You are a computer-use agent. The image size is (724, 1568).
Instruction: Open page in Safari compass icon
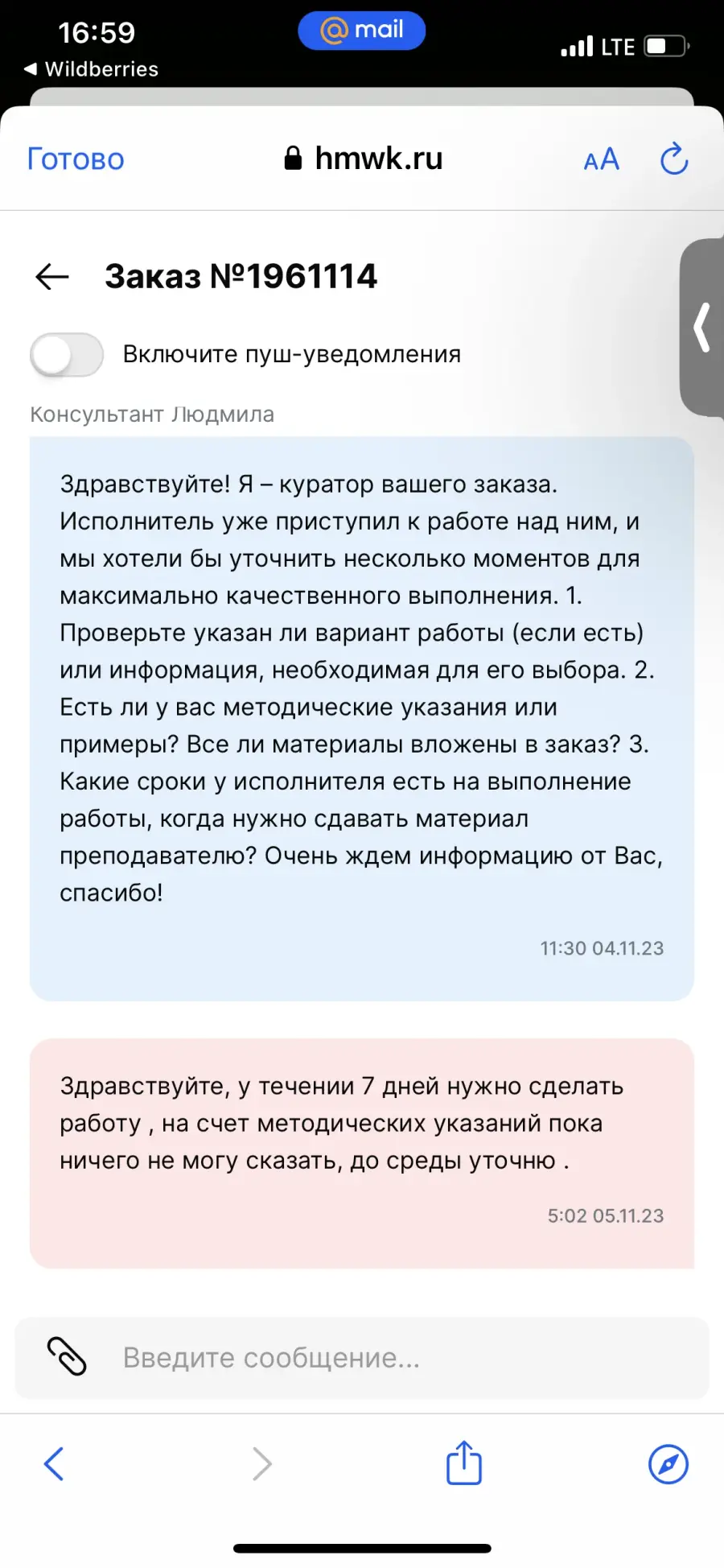click(x=668, y=1463)
